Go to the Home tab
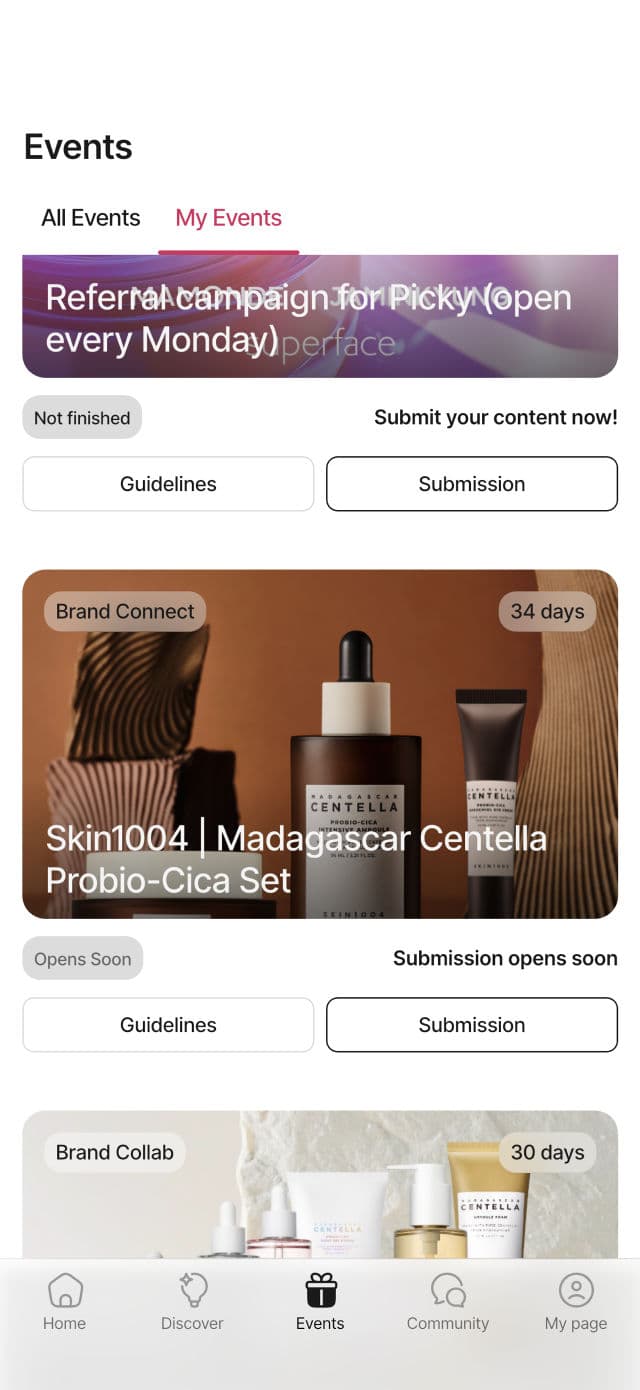Viewport: 640px width, 1390px height. pos(65,1303)
